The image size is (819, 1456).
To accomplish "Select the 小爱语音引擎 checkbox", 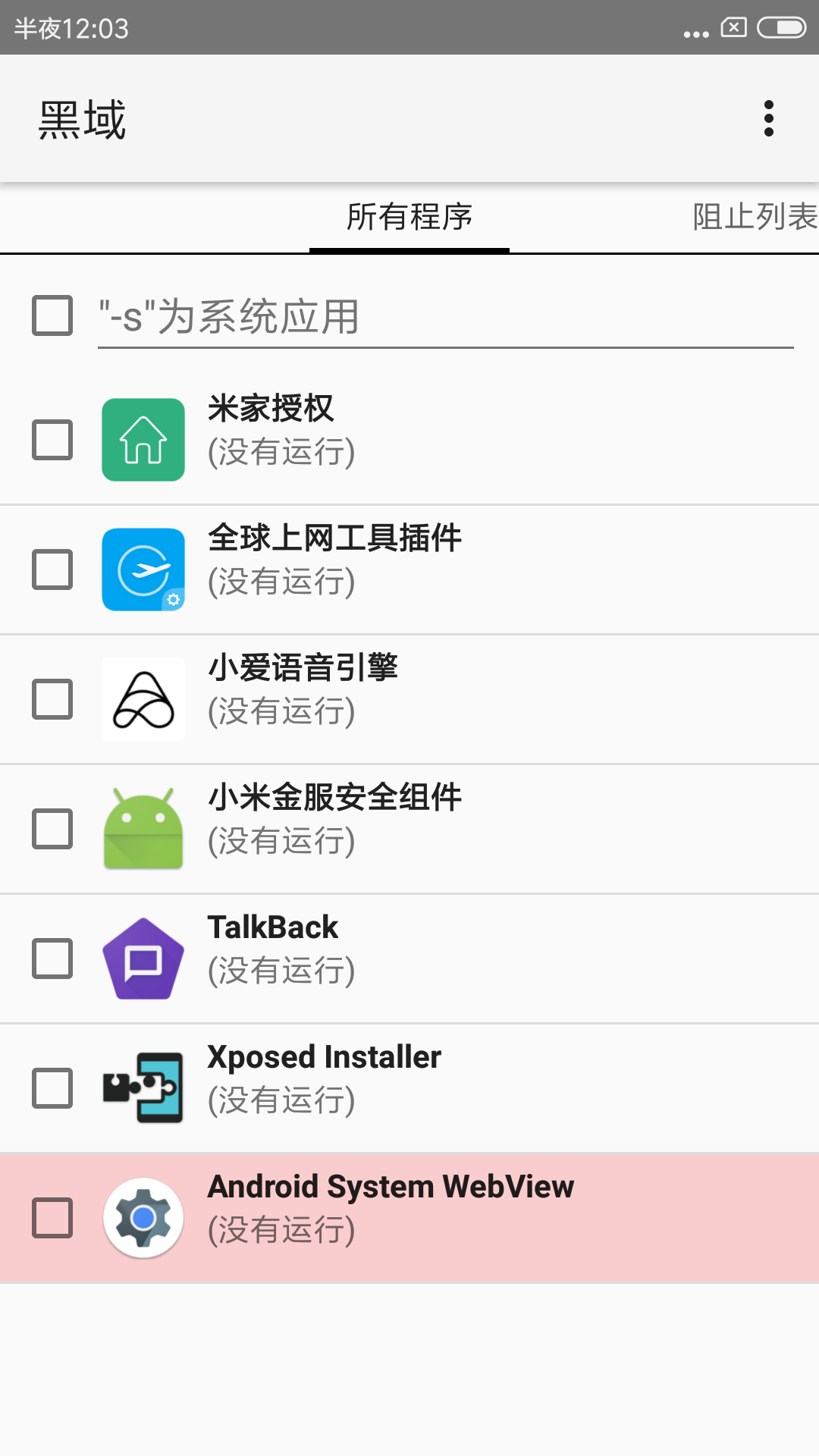I will pos(52,699).
